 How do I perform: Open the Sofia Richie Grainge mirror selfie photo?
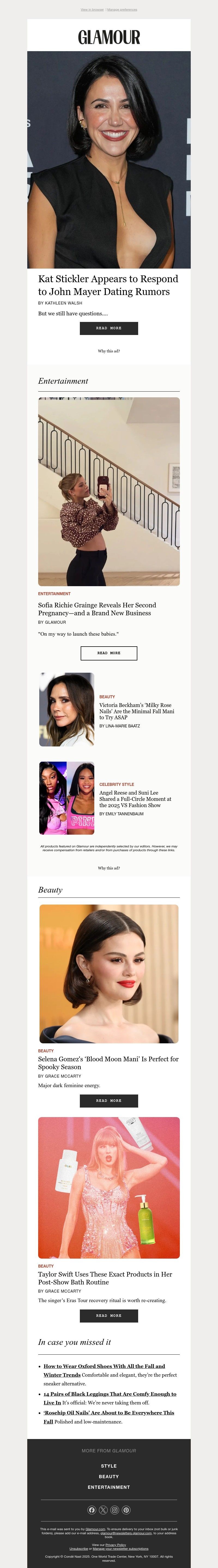[x=108, y=491]
